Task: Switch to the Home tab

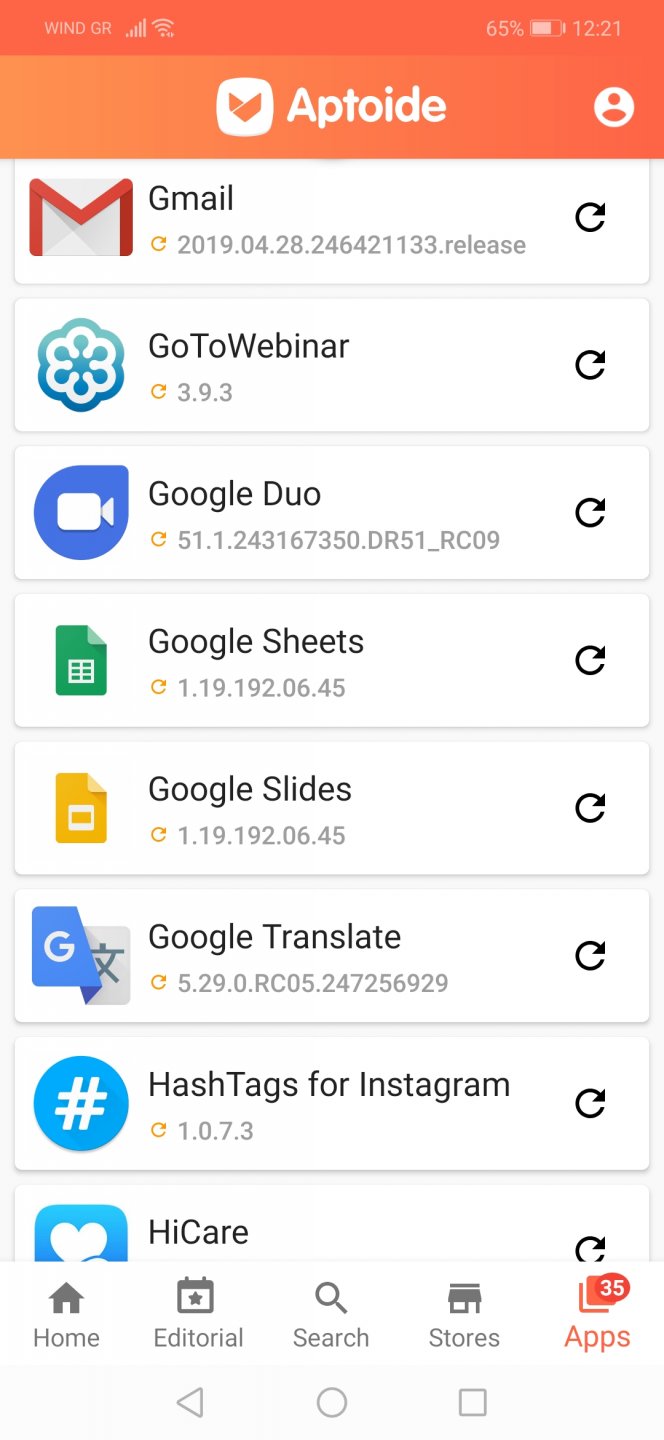Action: click(66, 1315)
